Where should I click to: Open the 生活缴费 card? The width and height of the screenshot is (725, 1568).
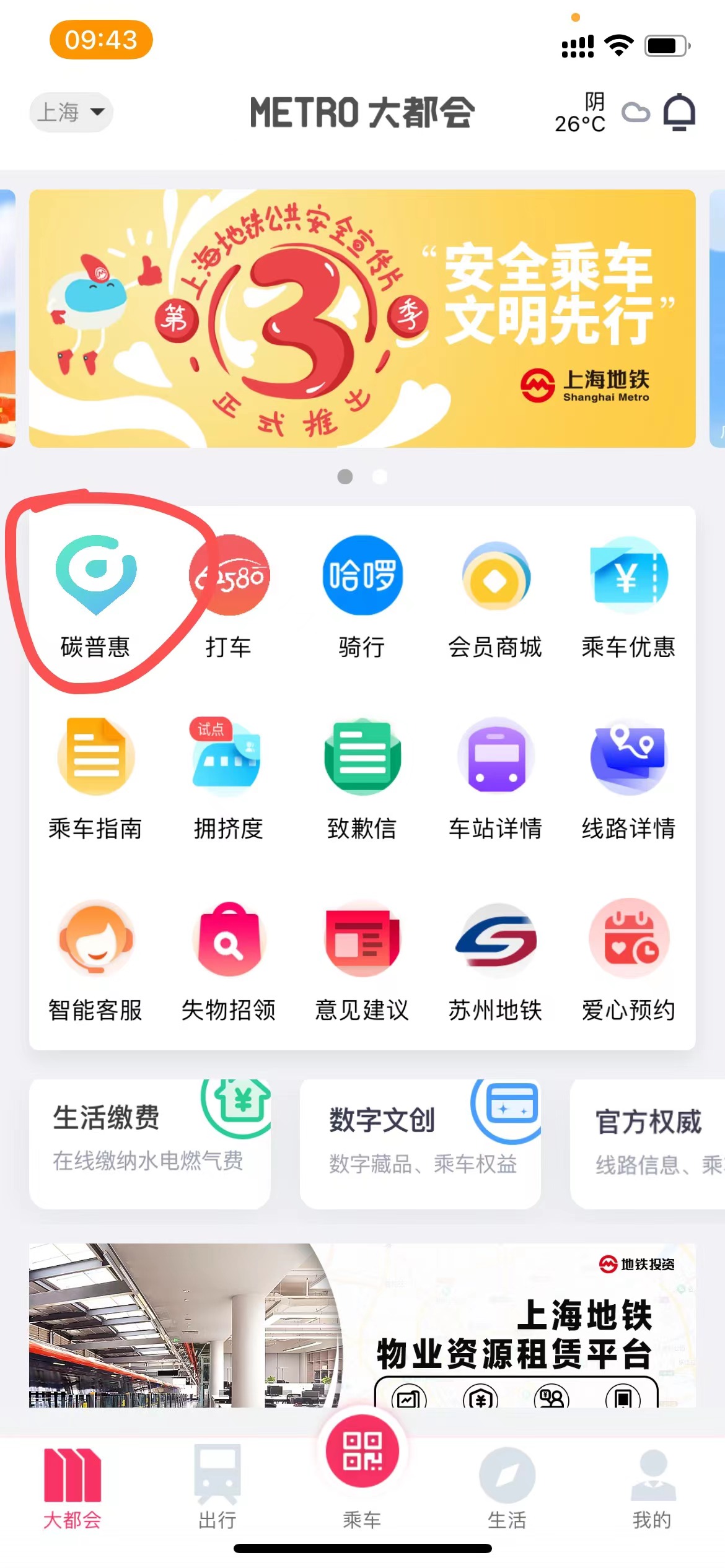[149, 1143]
